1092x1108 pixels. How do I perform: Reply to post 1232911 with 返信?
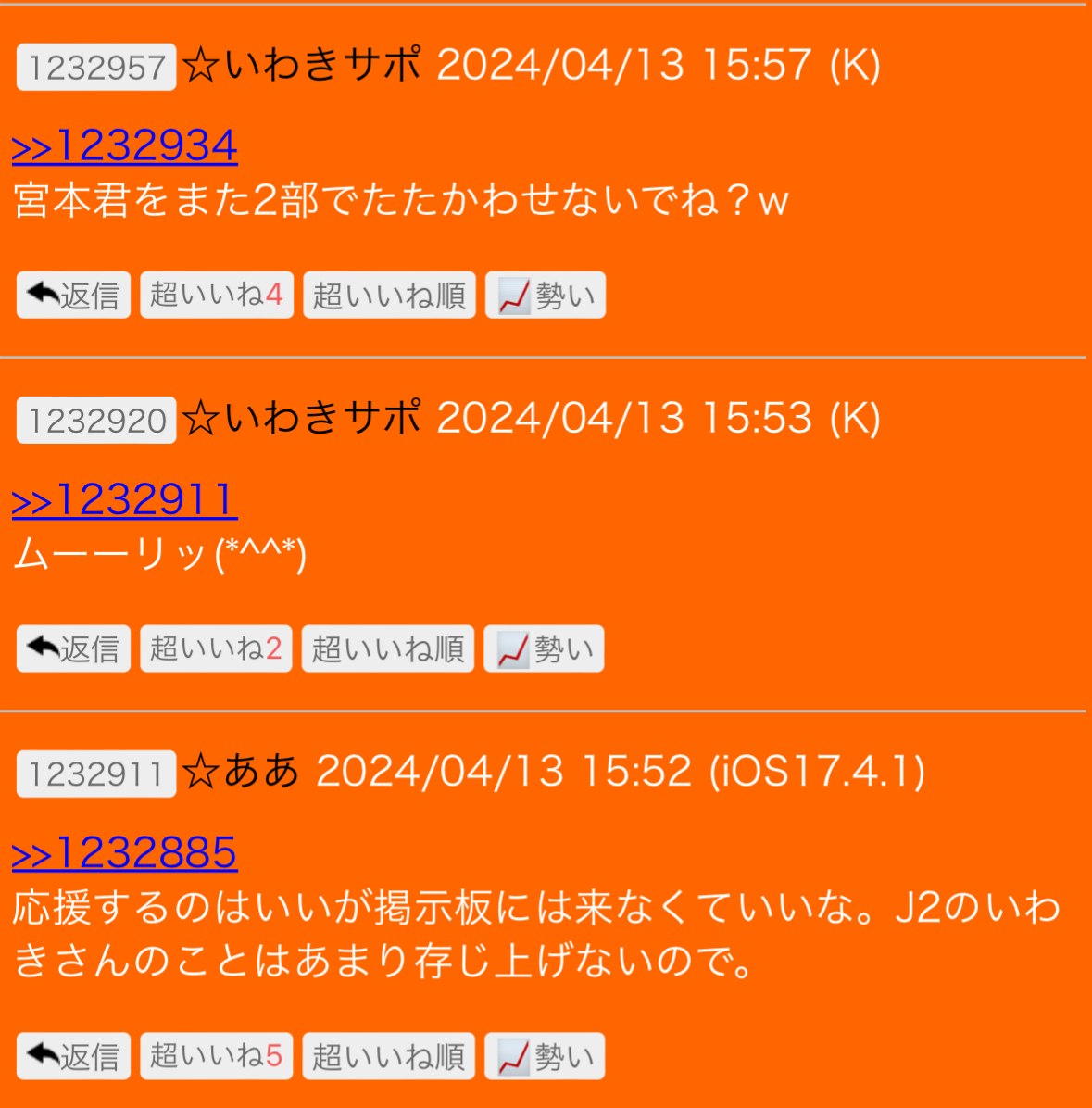click(x=73, y=1056)
